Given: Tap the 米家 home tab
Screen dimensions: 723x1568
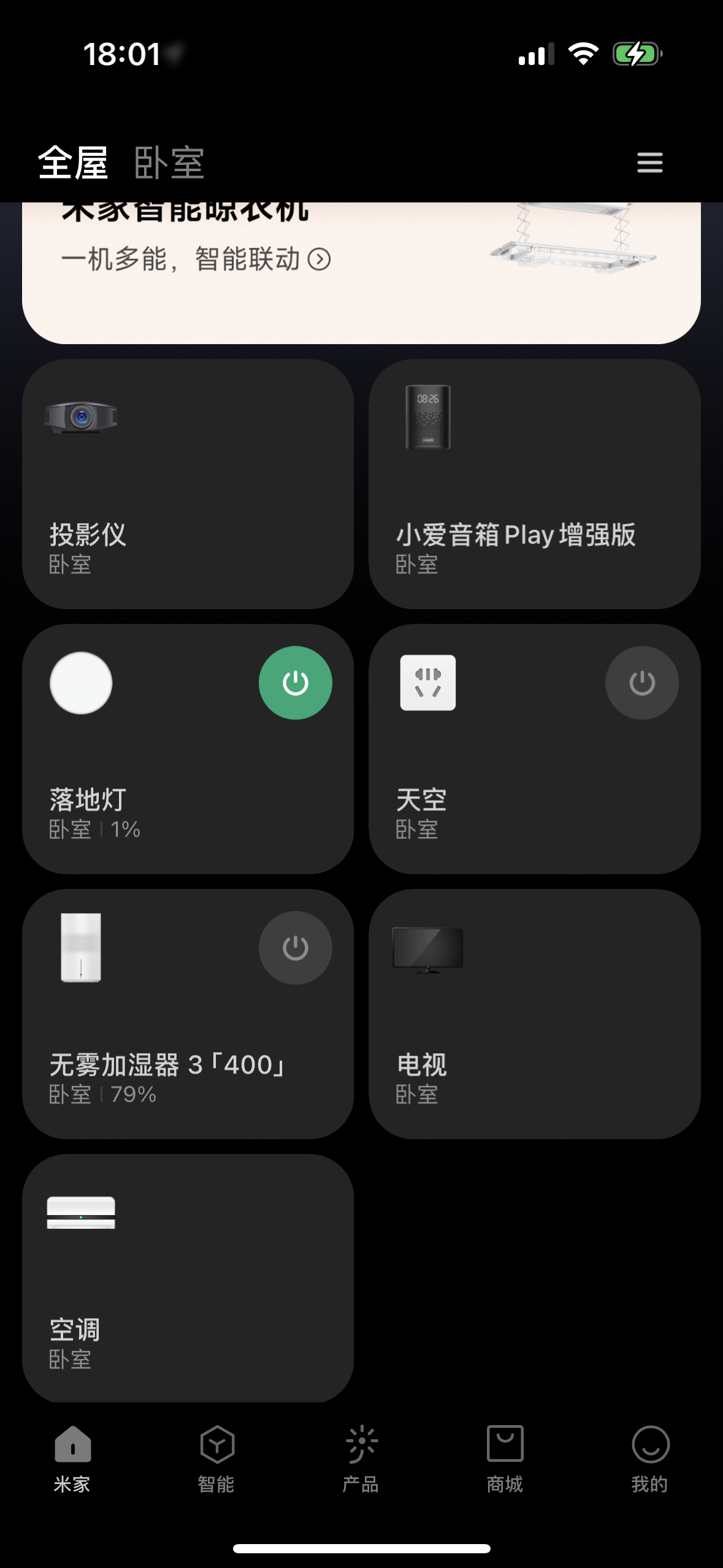Looking at the screenshot, I should [72, 1459].
